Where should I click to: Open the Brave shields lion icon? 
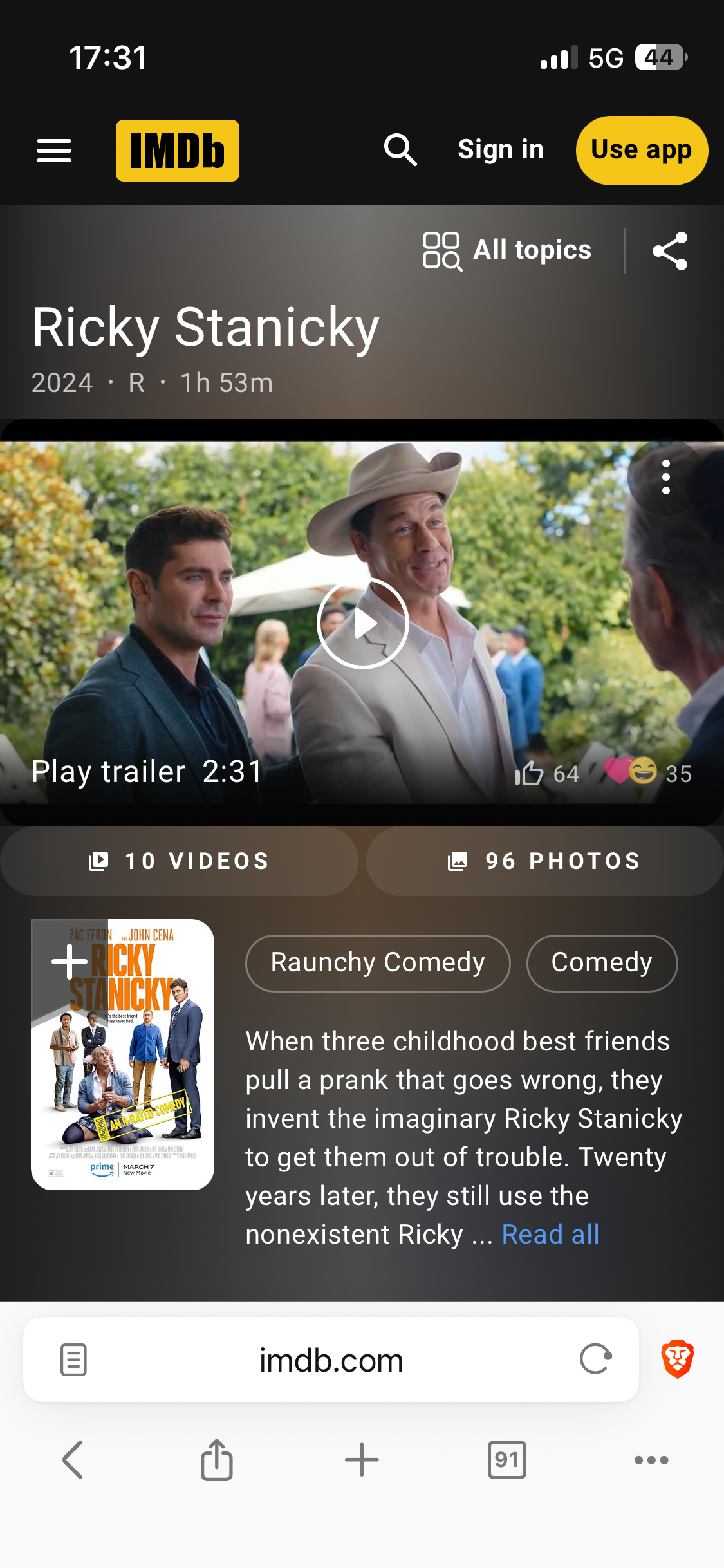click(x=678, y=1359)
